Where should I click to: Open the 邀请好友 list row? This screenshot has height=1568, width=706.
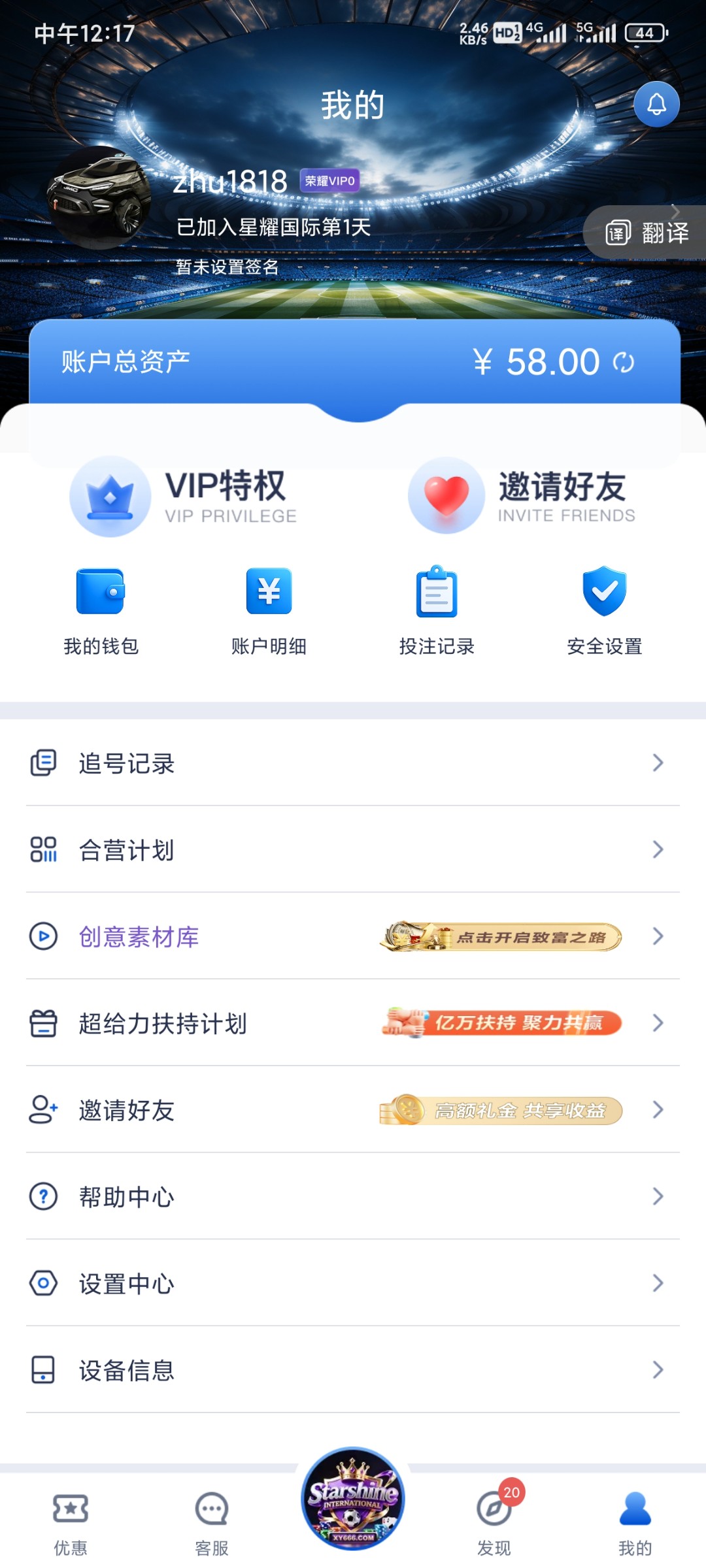pyautogui.click(x=353, y=1110)
